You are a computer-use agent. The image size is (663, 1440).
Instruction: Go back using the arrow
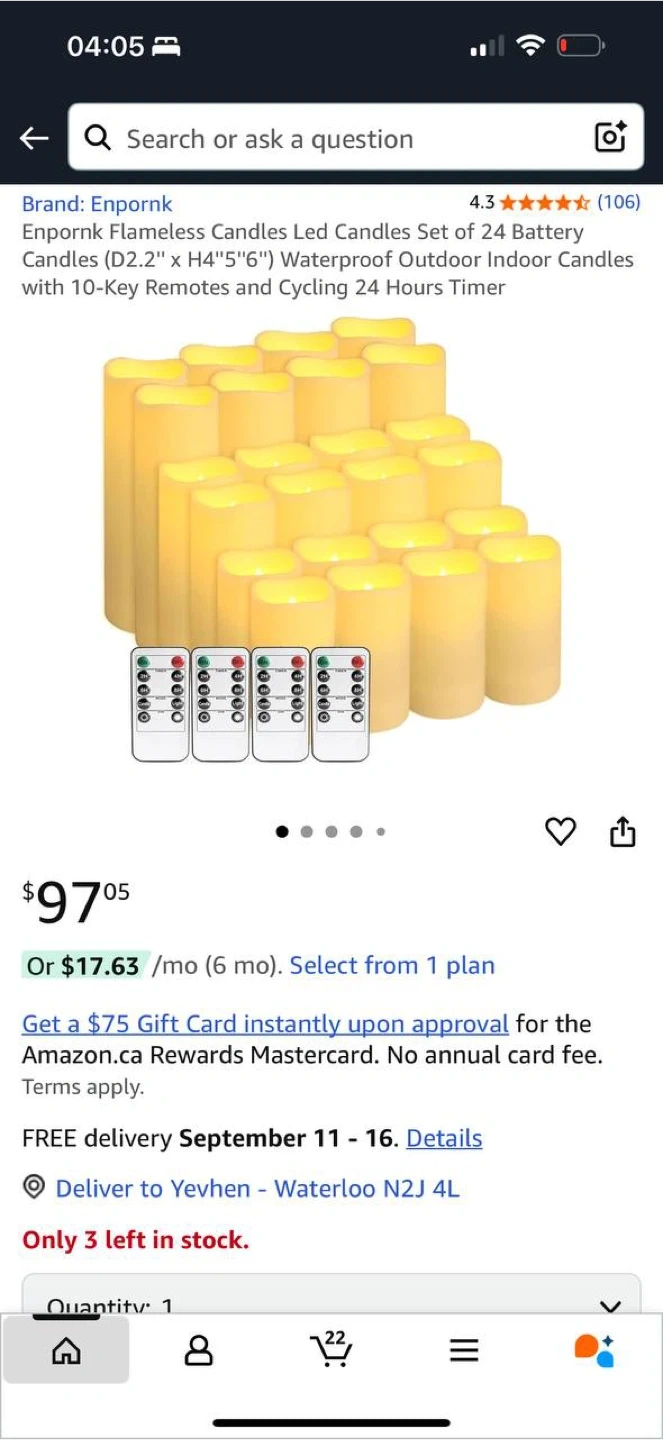pyautogui.click(x=34, y=138)
